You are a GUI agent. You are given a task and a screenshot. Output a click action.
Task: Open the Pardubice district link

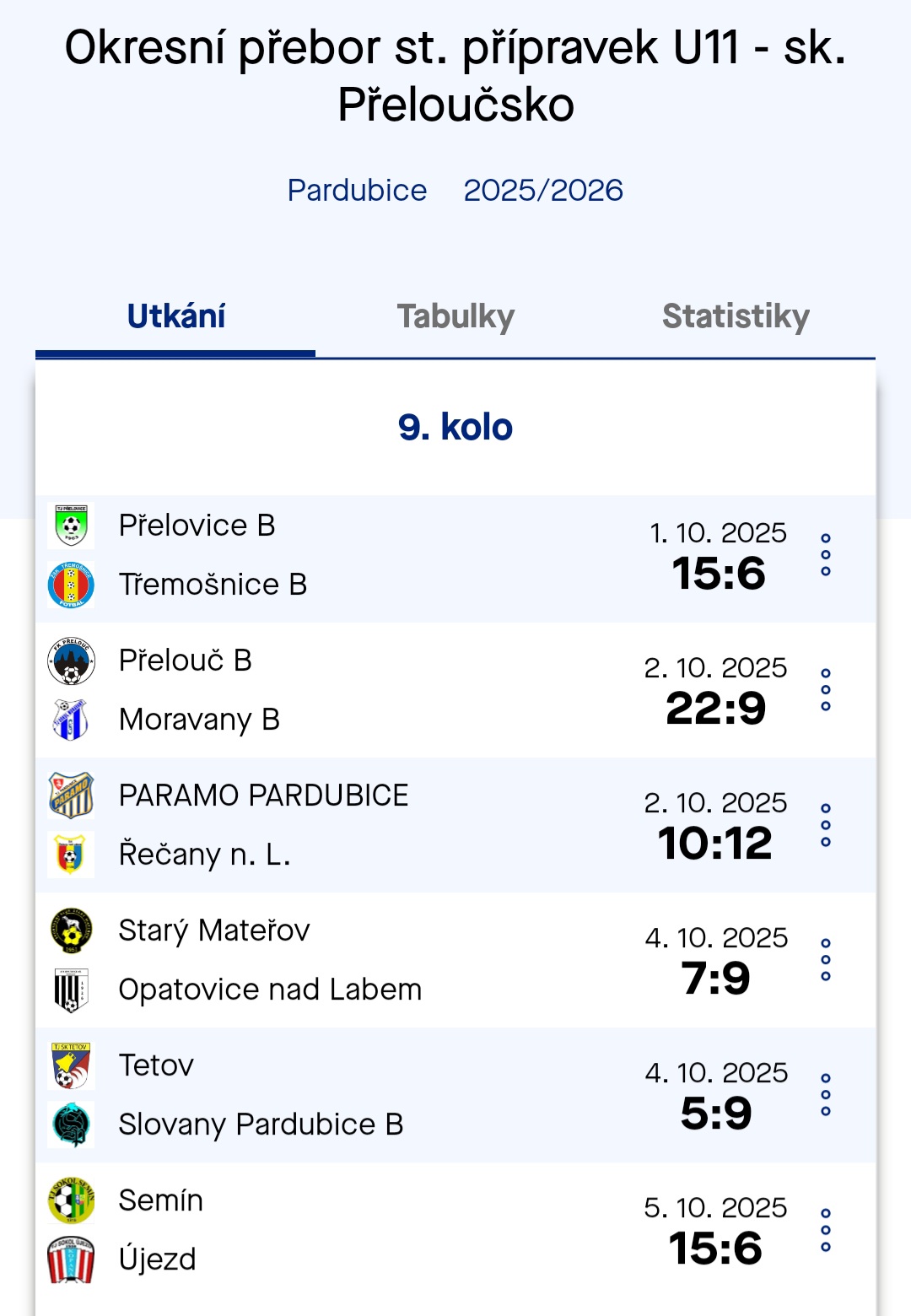pyautogui.click(x=357, y=191)
